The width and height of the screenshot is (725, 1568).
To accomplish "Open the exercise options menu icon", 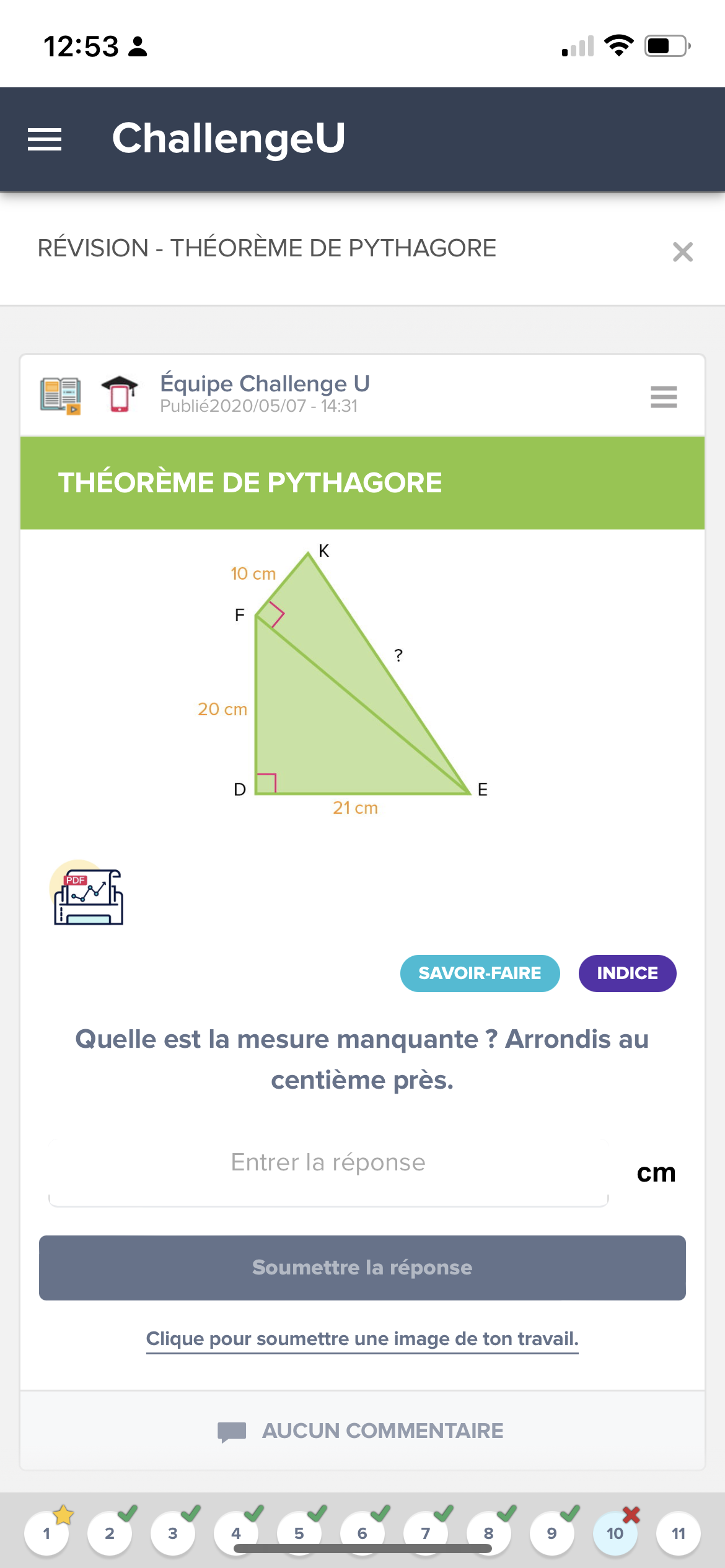I will (x=663, y=397).
